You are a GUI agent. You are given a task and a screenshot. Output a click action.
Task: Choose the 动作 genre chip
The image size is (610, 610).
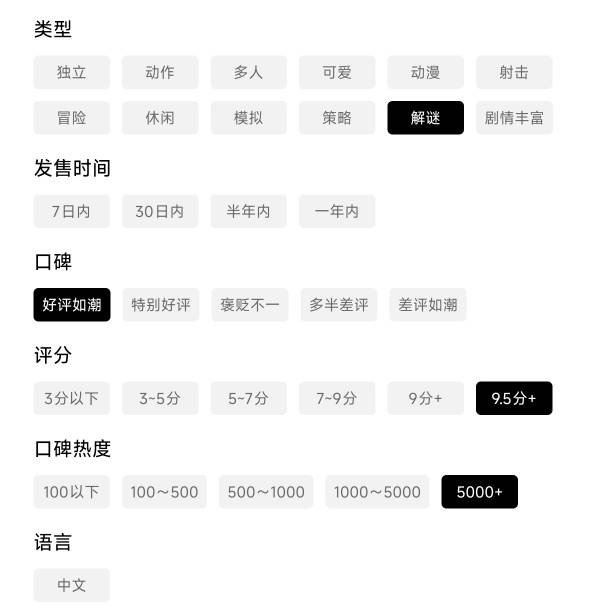[x=160, y=72]
